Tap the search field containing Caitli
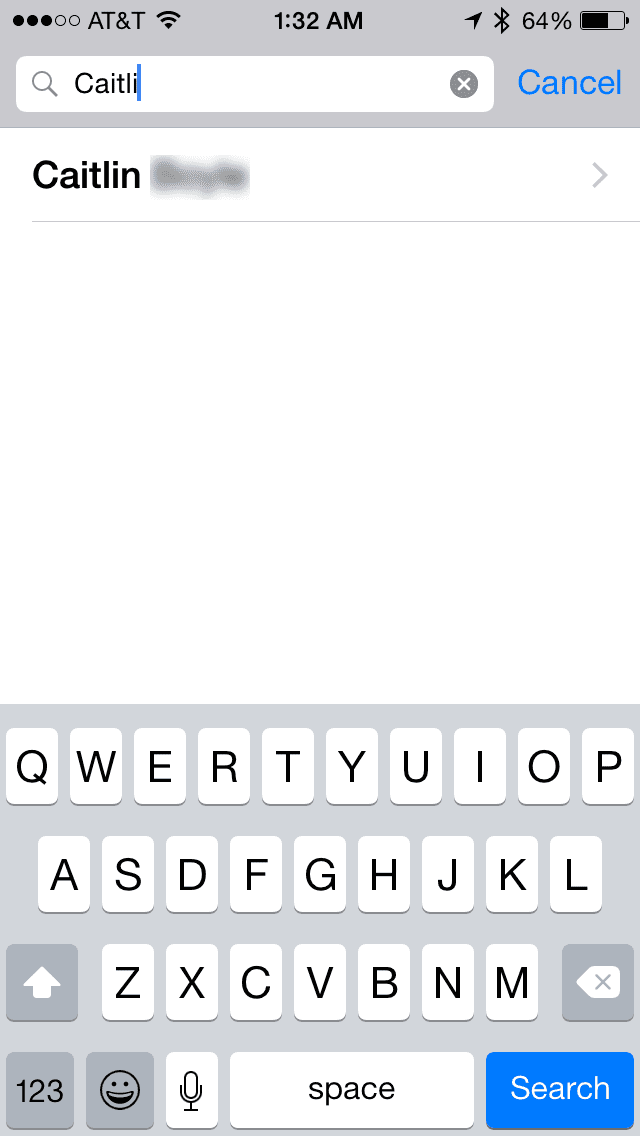This screenshot has width=640, height=1136. 254,84
